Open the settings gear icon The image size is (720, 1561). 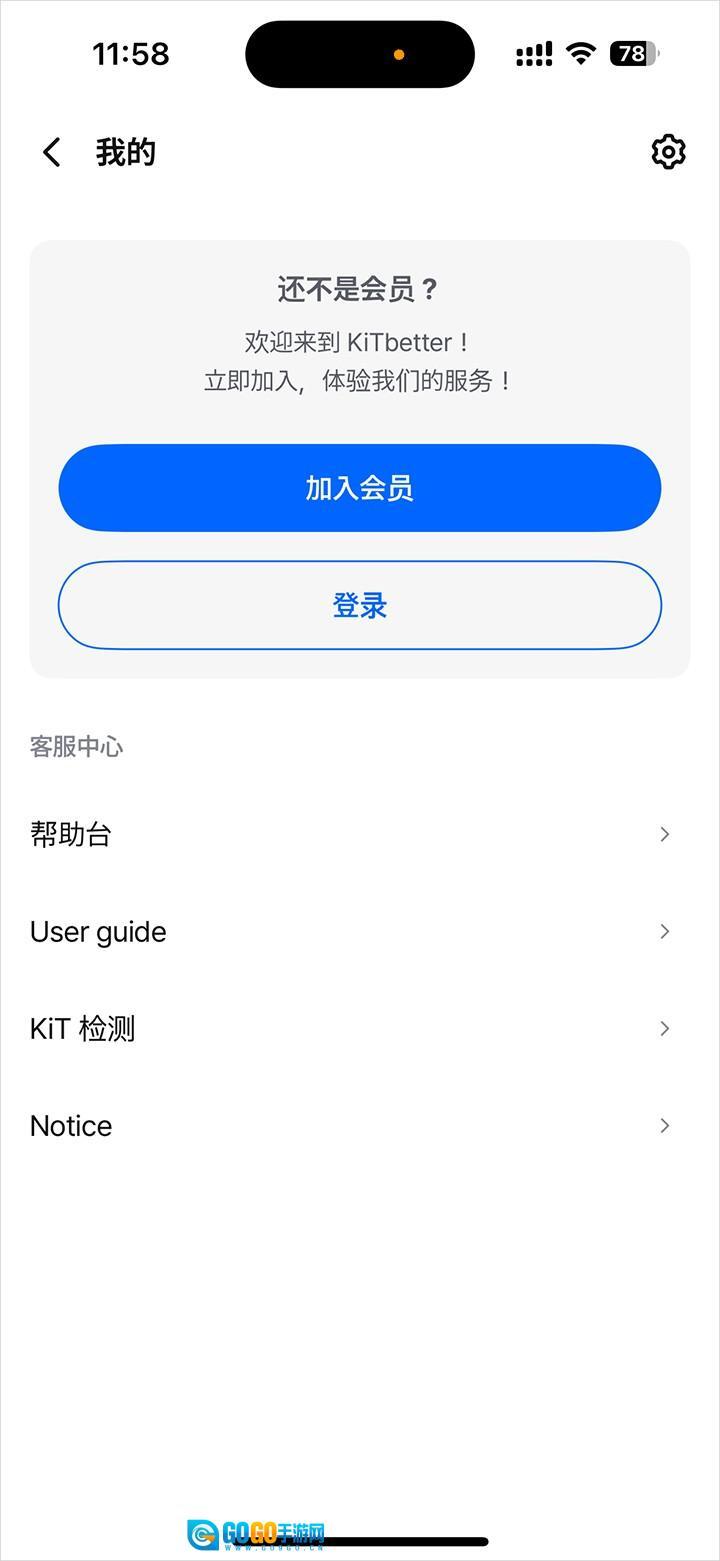(x=668, y=152)
